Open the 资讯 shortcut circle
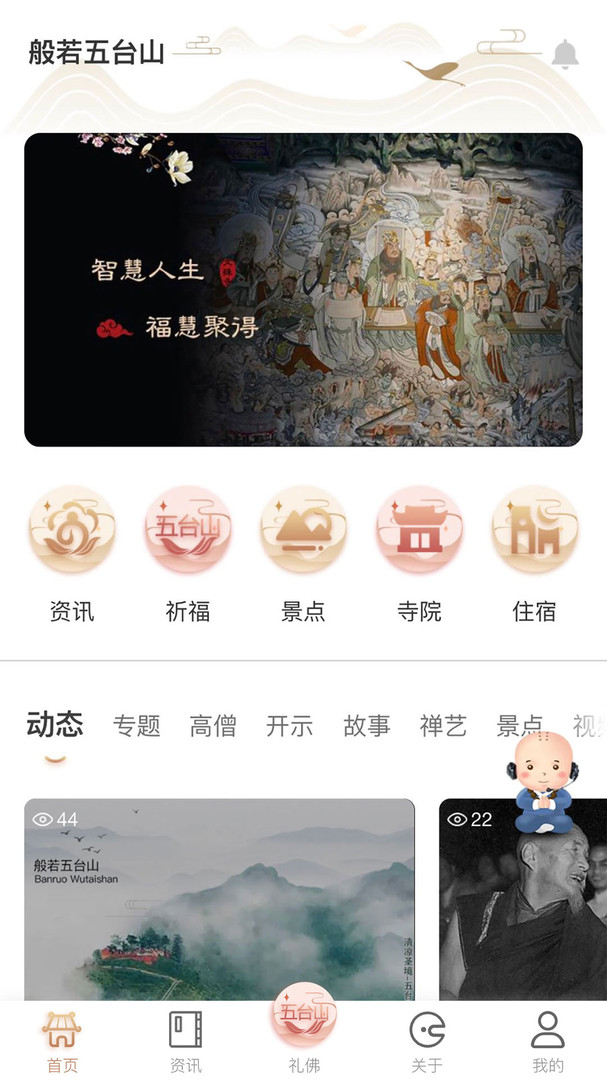Image resolution: width=607 pixels, height=1080 pixels. click(x=72, y=529)
